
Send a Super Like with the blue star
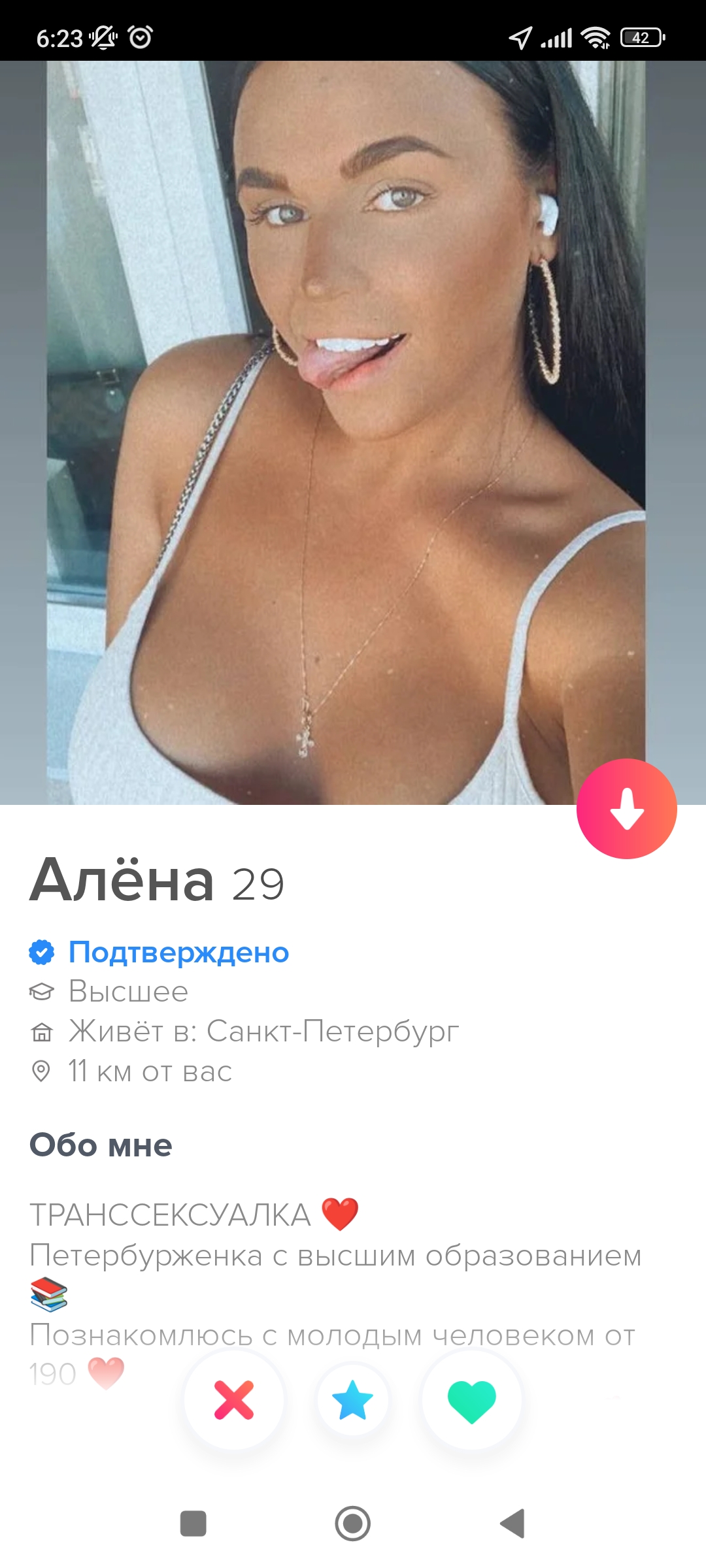(353, 1399)
